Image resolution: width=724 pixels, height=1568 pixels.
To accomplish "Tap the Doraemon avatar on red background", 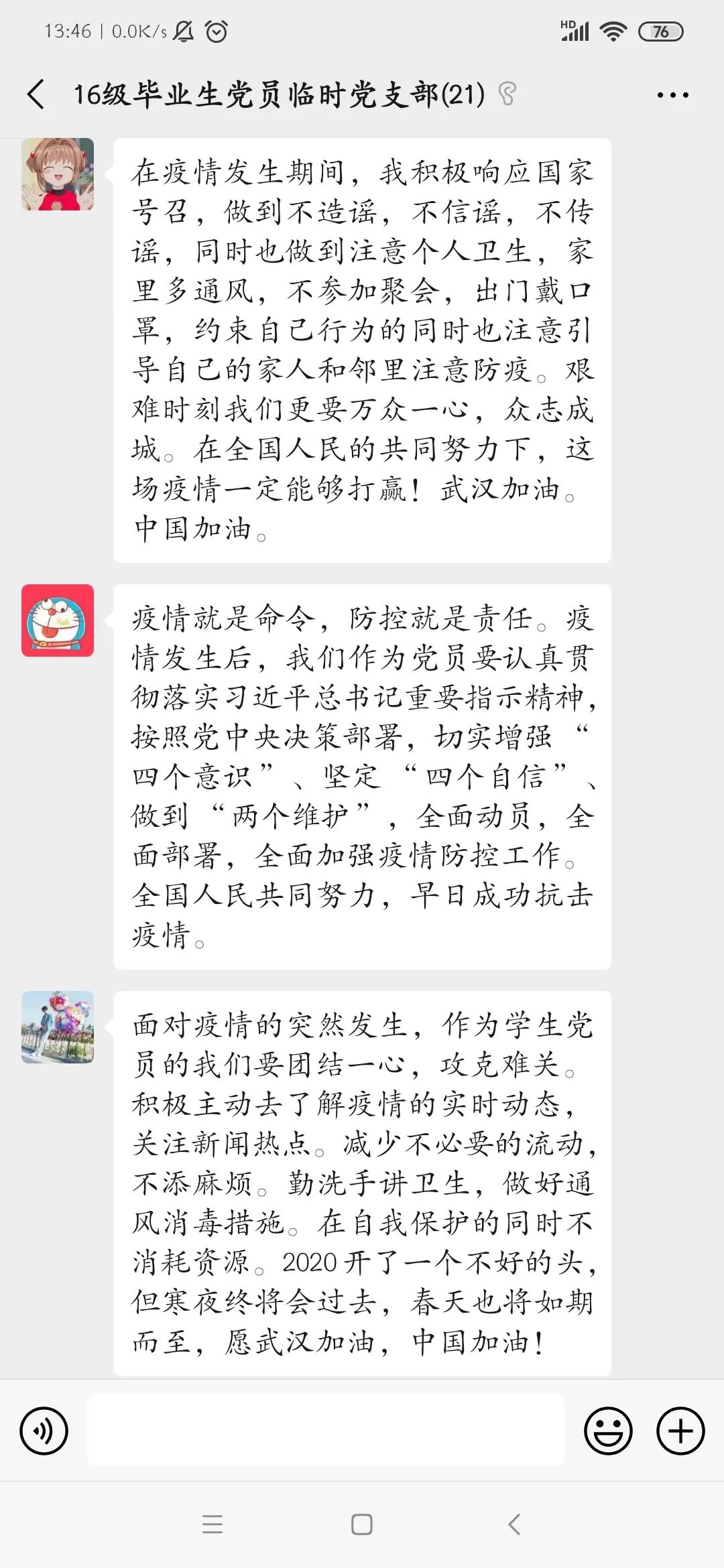I will tap(58, 620).
